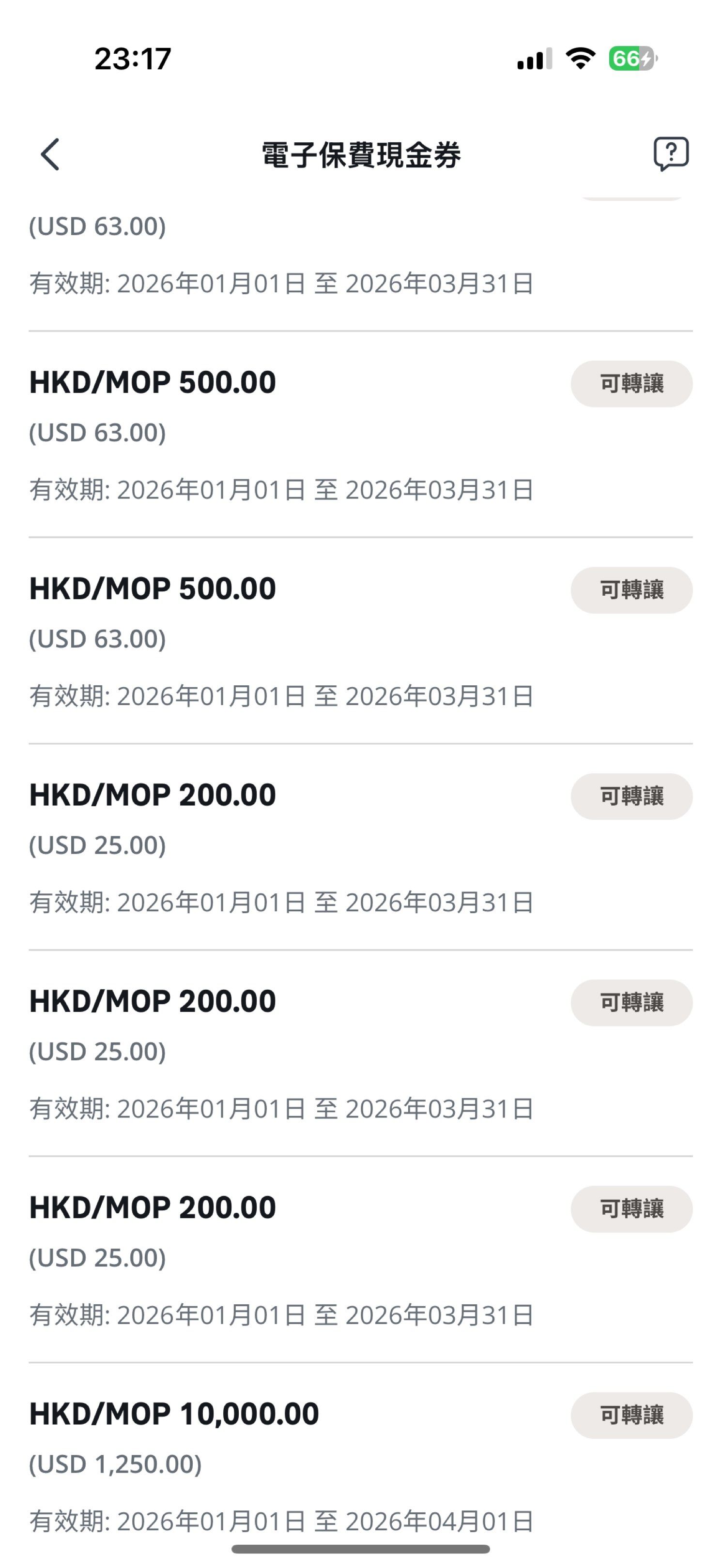722x1568 pixels.
Task: Tap 可轉讓 on the HKD/MOP 10,000.00 voucher
Action: coord(630,1414)
